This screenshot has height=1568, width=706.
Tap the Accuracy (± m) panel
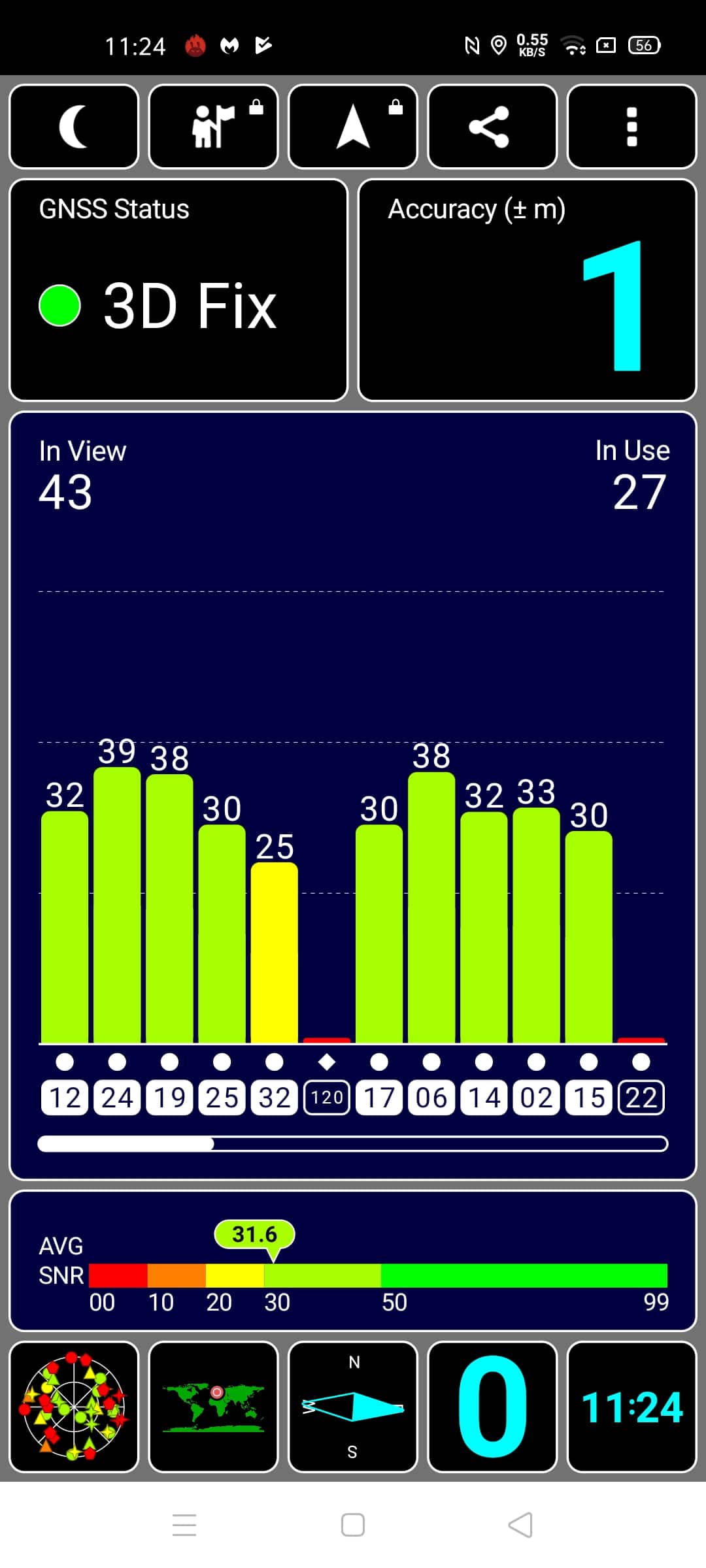point(528,290)
